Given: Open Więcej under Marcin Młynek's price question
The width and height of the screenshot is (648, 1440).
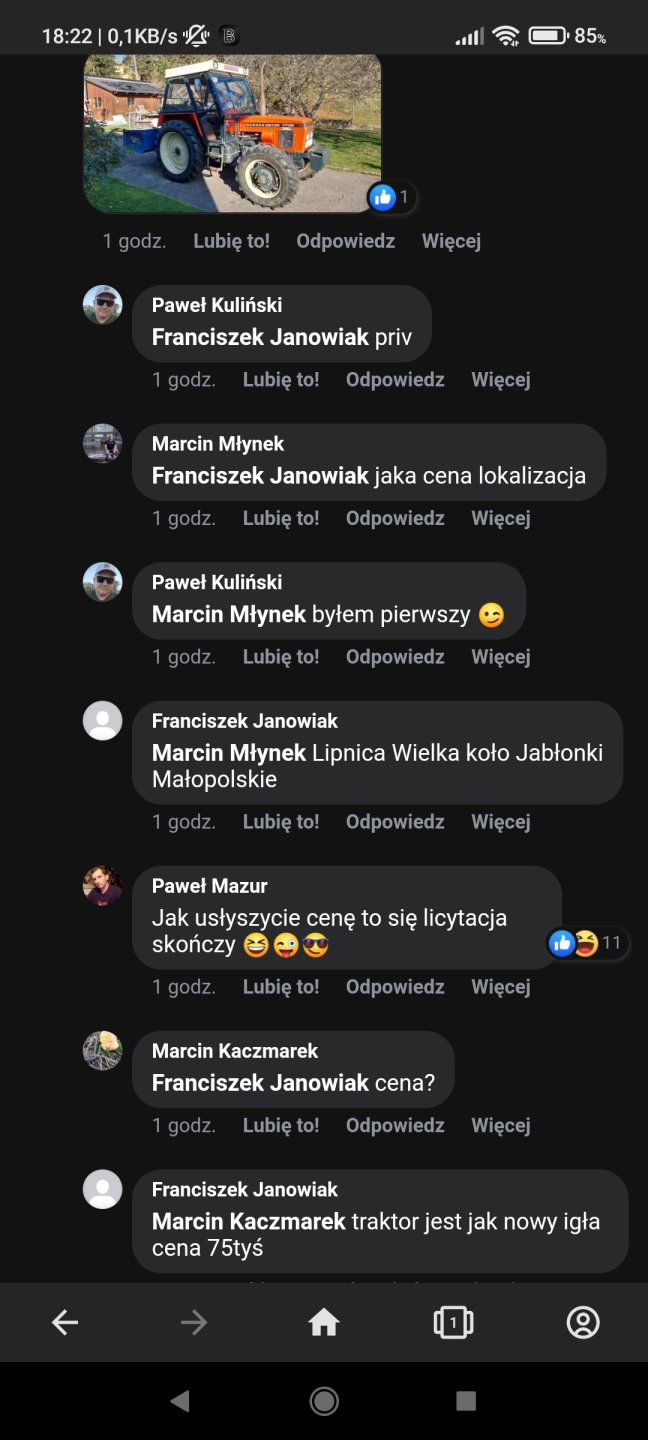Looking at the screenshot, I should tap(500, 518).
